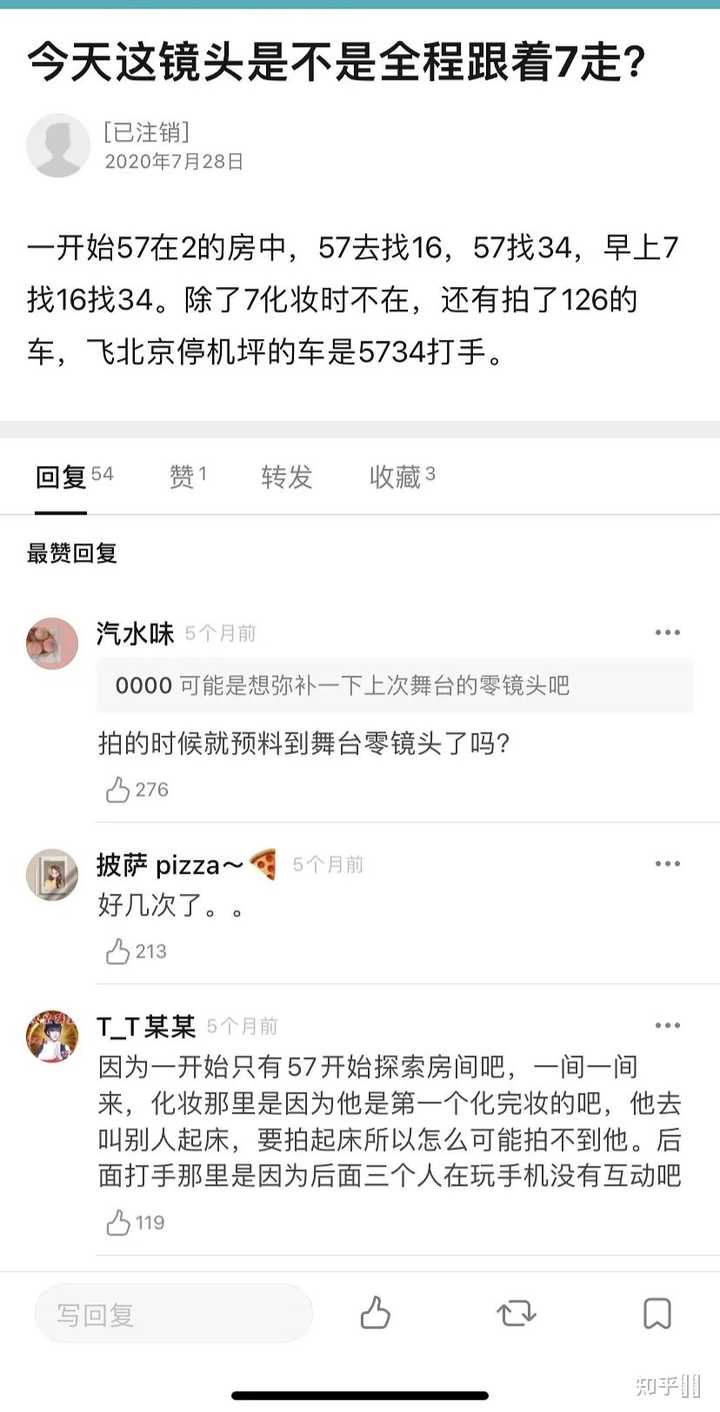Open T_T某某's profile avatar

pyautogui.click(x=52, y=1036)
